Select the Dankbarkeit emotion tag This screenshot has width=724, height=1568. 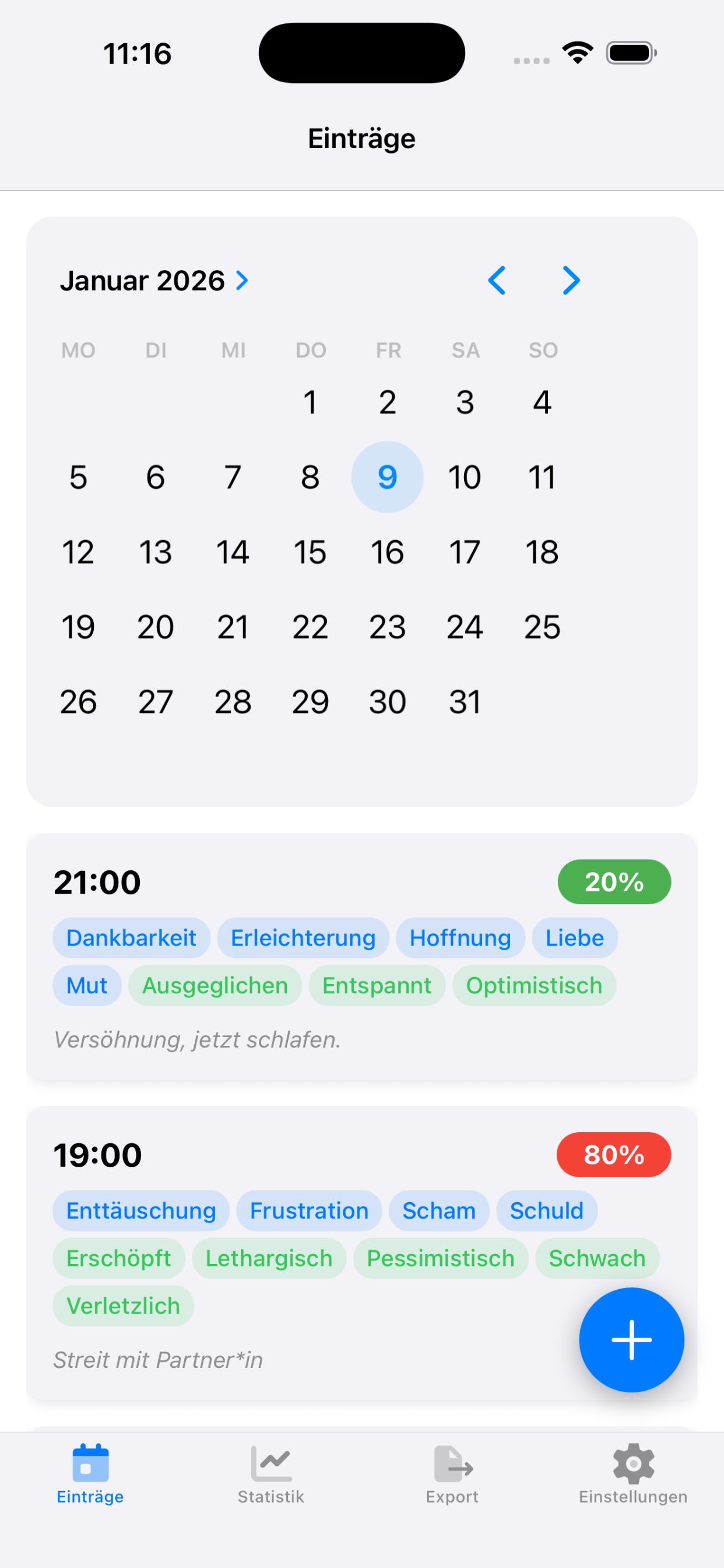pyautogui.click(x=131, y=937)
